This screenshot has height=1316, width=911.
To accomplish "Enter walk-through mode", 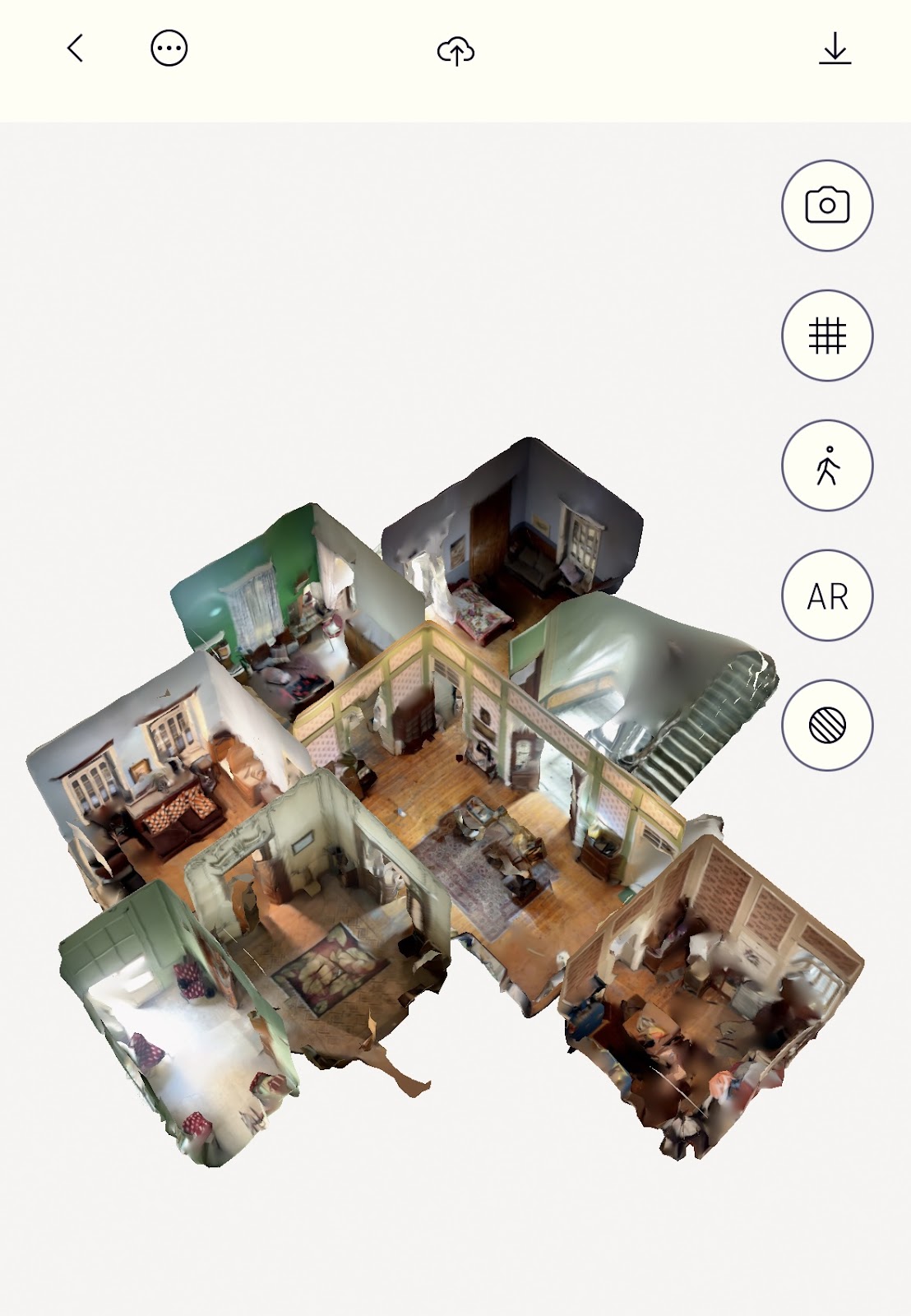I will pos(827,466).
